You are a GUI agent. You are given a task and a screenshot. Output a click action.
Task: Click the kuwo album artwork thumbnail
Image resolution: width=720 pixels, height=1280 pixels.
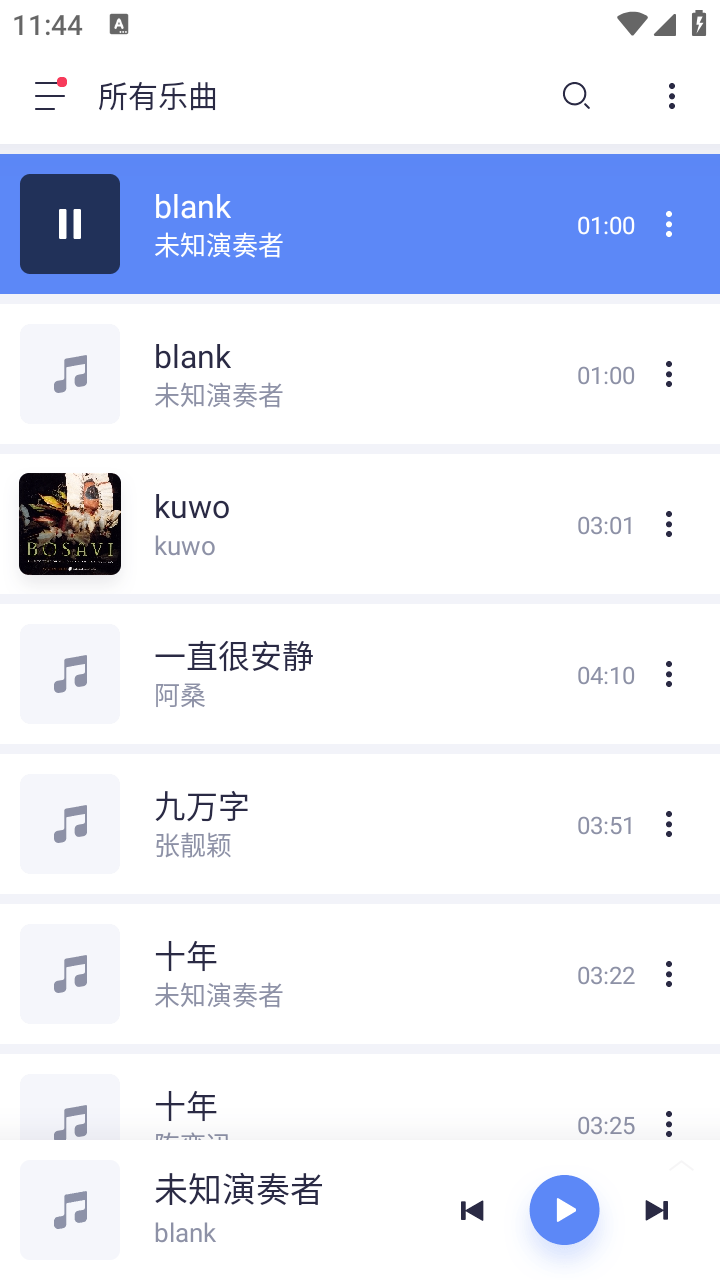69,524
